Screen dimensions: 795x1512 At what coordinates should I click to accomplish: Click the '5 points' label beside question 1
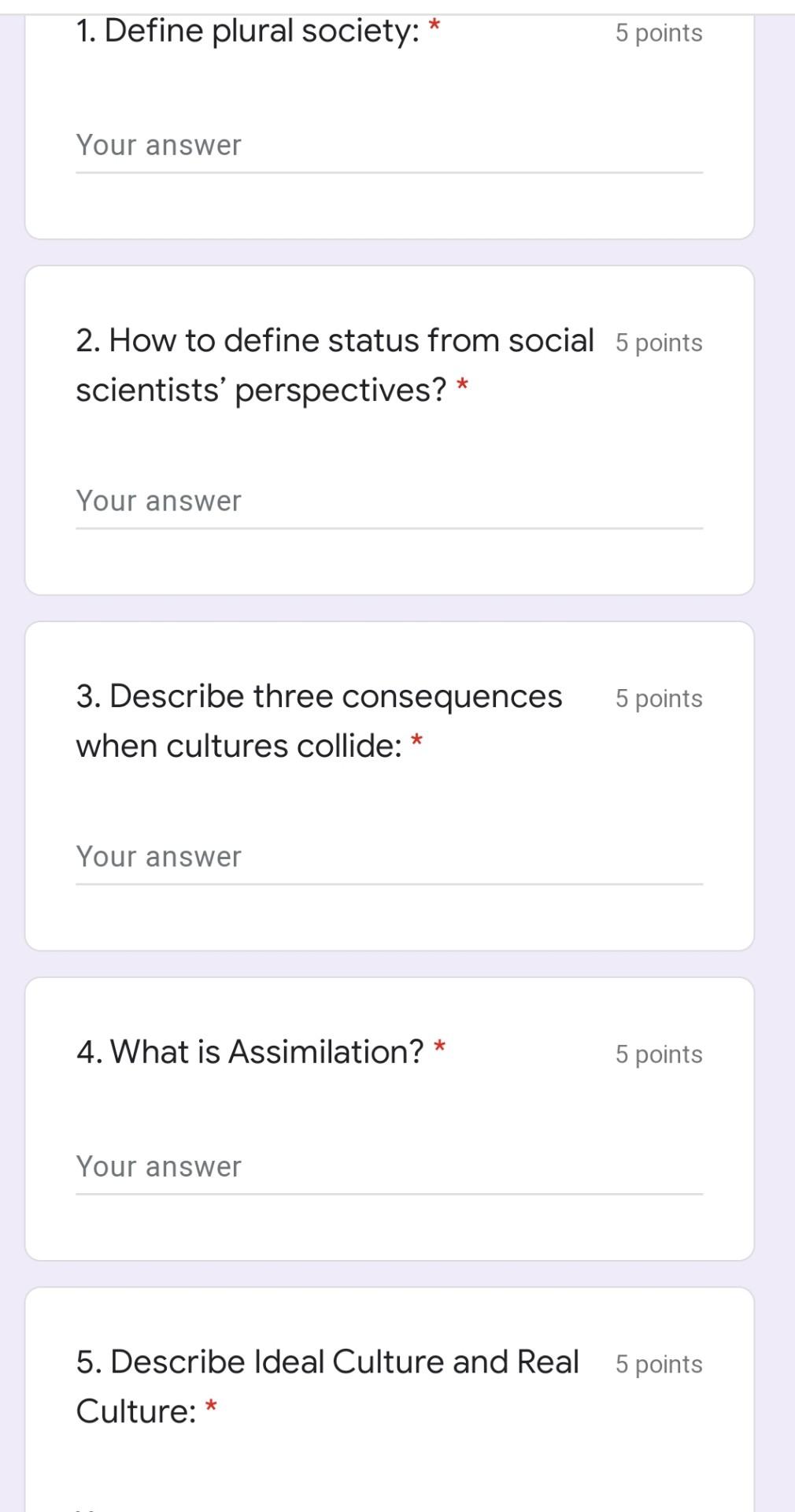coord(659,33)
